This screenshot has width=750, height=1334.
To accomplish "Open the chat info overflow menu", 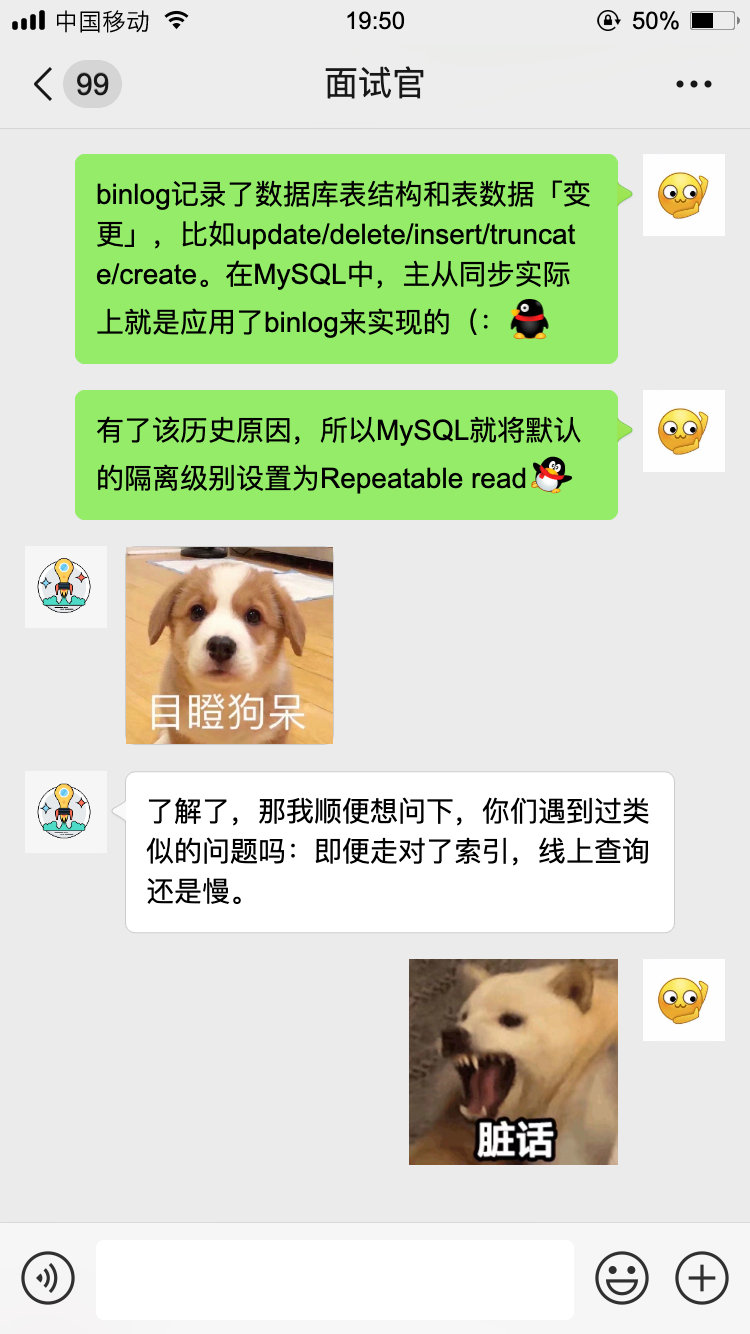I will 693,84.
